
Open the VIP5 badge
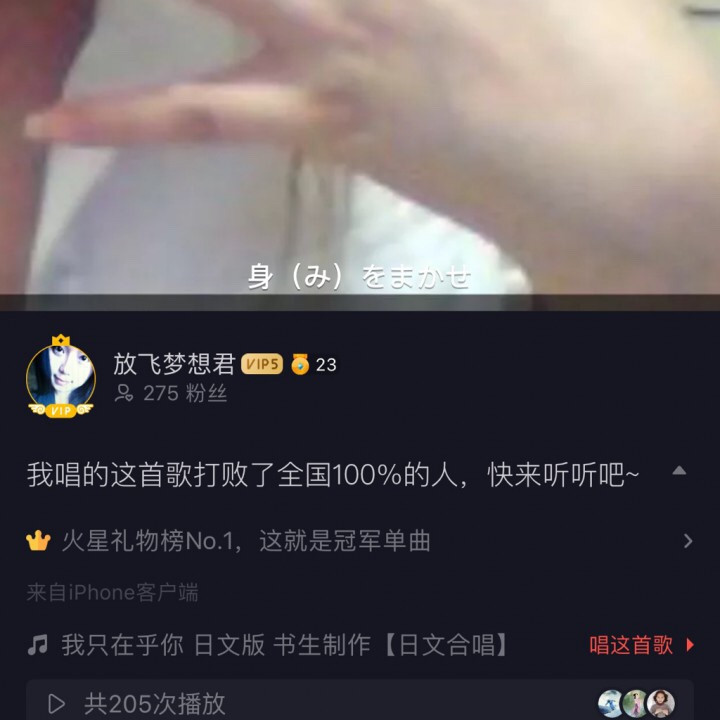point(262,364)
